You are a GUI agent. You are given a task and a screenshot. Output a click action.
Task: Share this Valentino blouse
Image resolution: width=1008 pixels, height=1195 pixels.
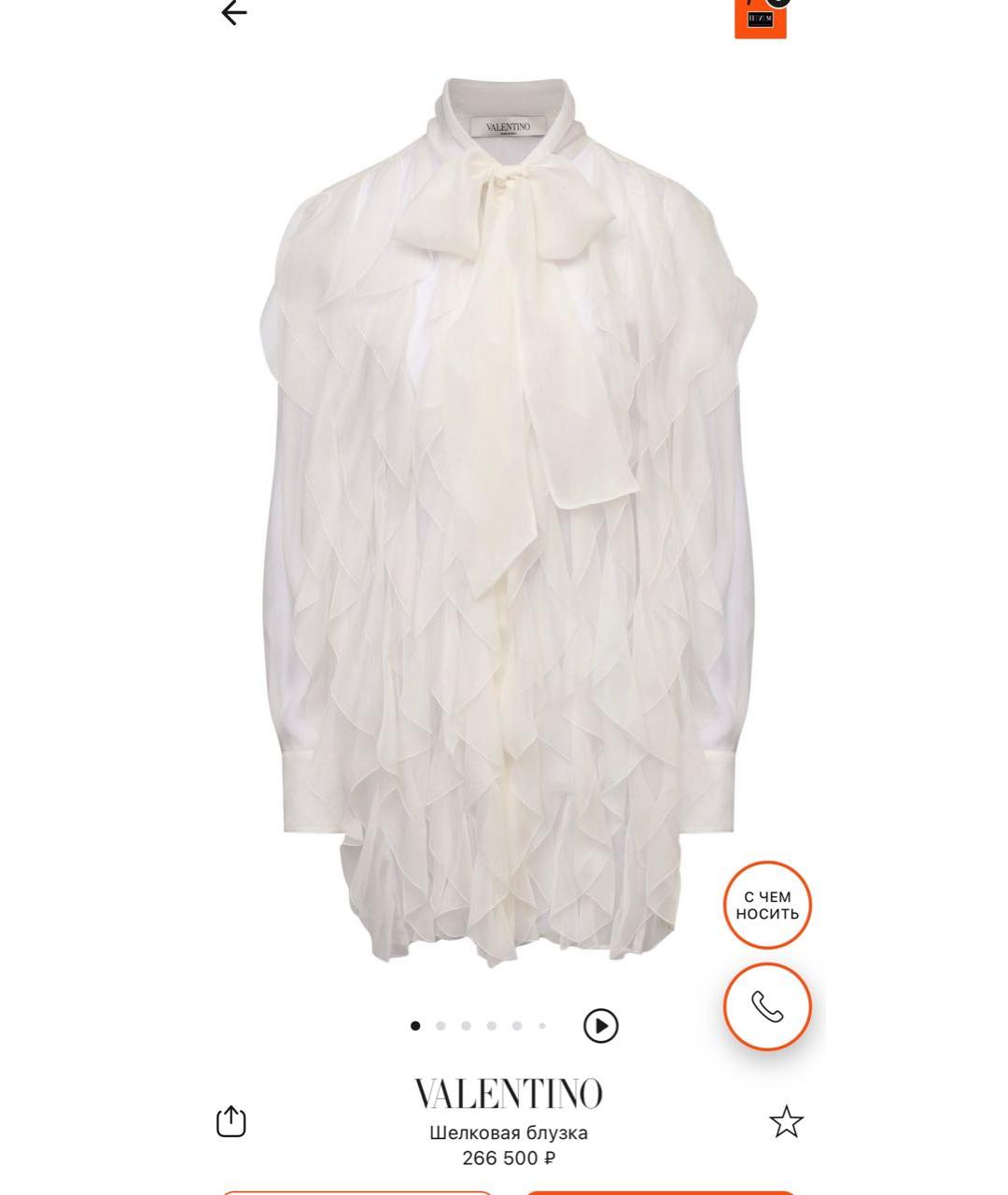[x=231, y=1121]
